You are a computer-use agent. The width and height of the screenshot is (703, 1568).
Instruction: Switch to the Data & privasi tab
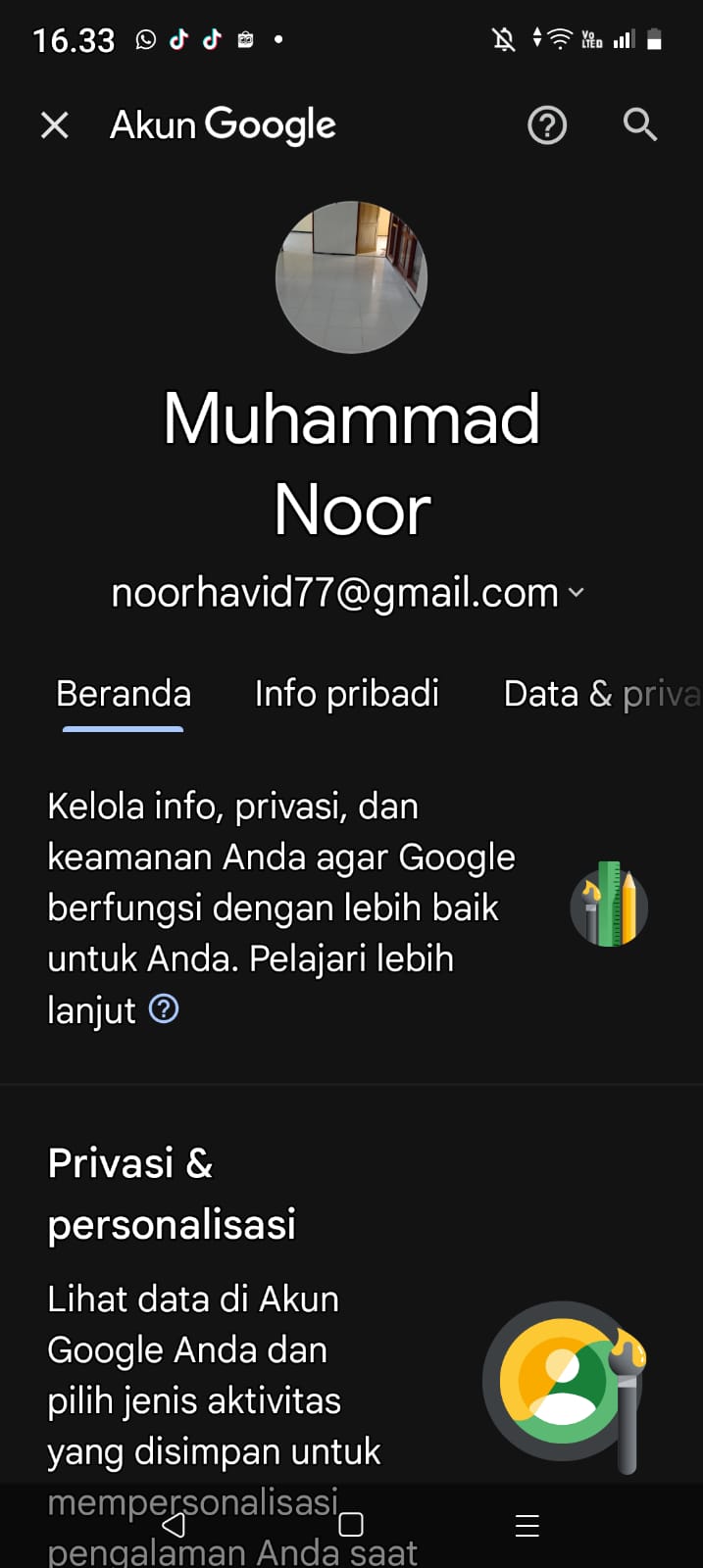pyautogui.click(x=602, y=694)
